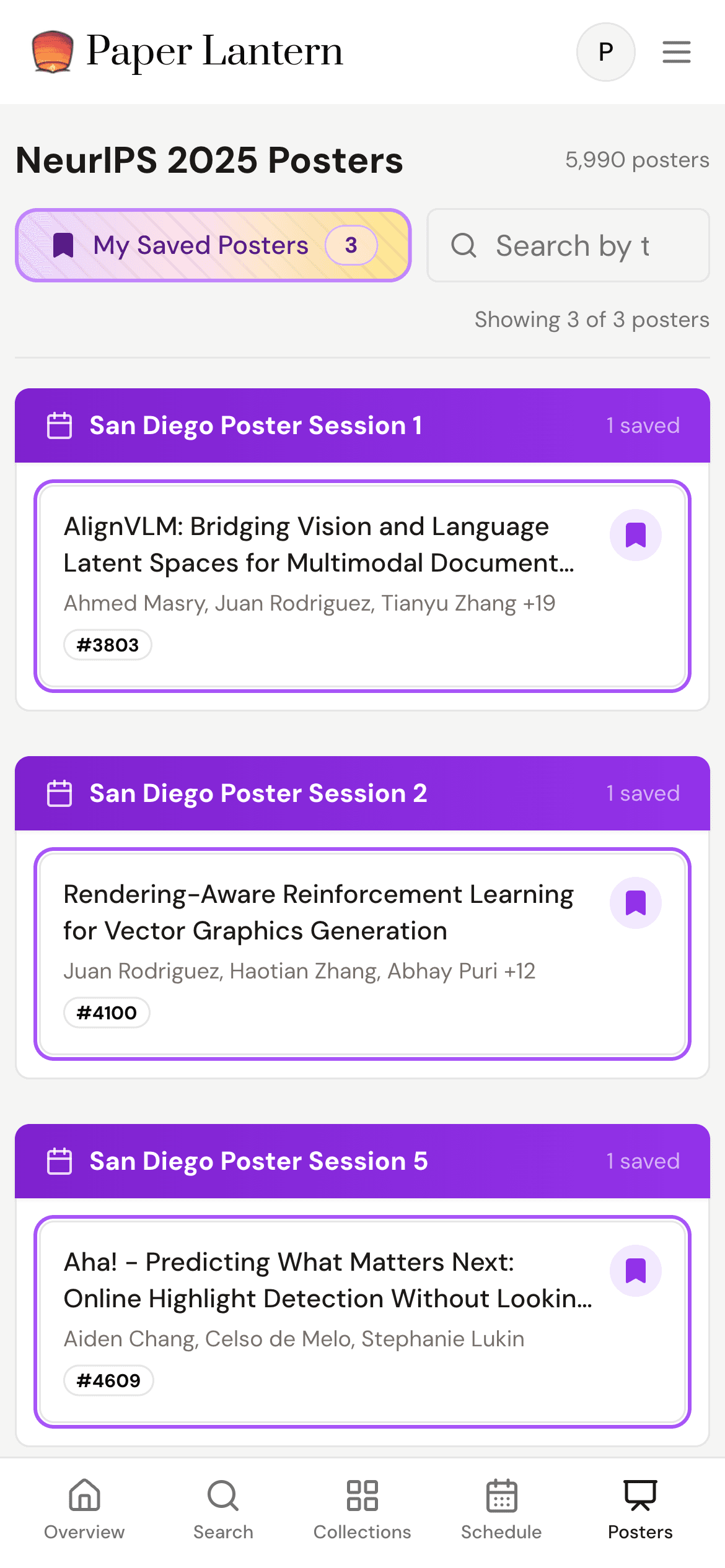Toggle the bookmark on the Rendering-Aware Reinforcement Learning poster
The height and width of the screenshot is (1568, 725).
pyautogui.click(x=636, y=903)
